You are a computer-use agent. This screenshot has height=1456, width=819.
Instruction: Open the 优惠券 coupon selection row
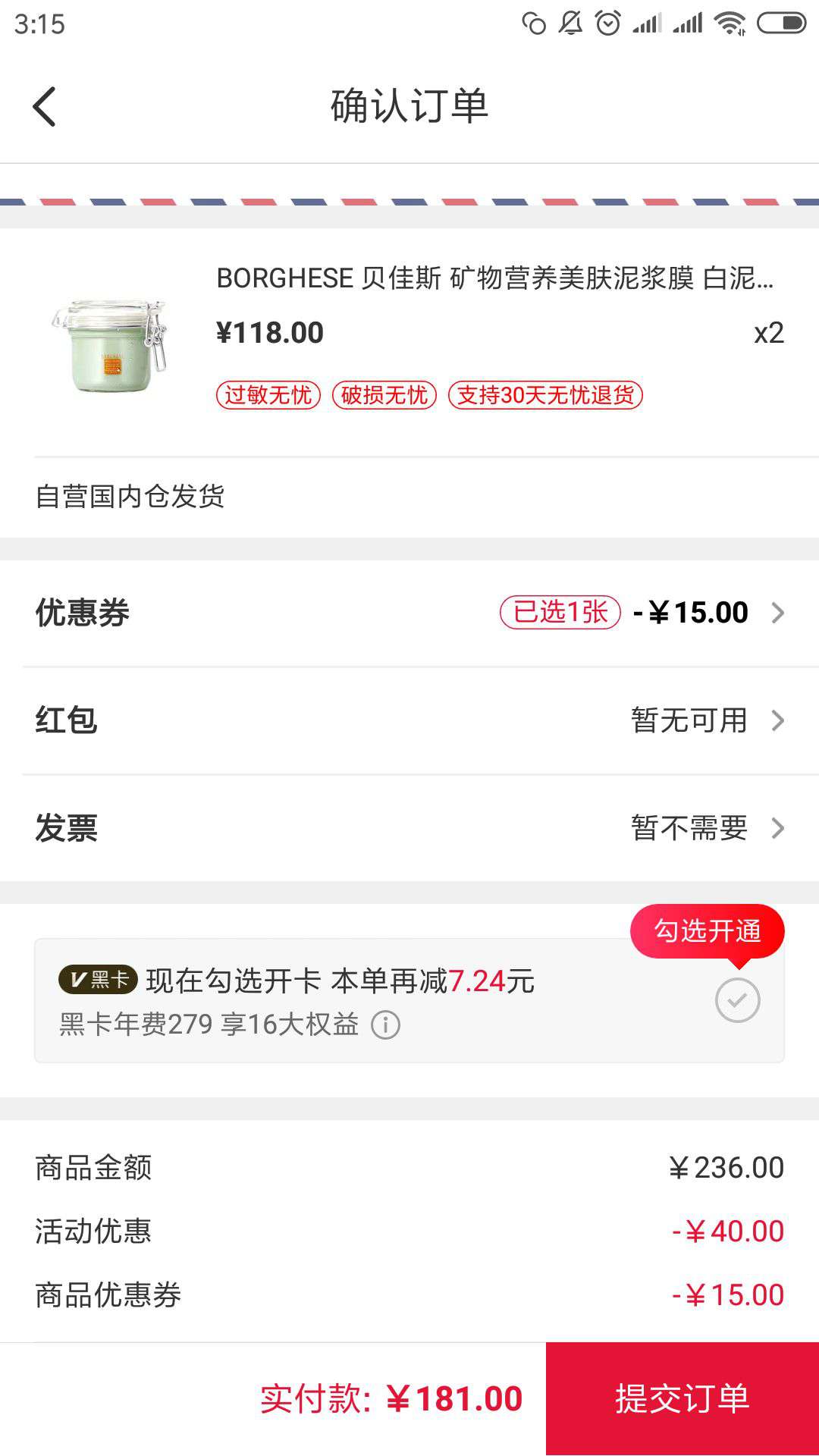point(409,613)
